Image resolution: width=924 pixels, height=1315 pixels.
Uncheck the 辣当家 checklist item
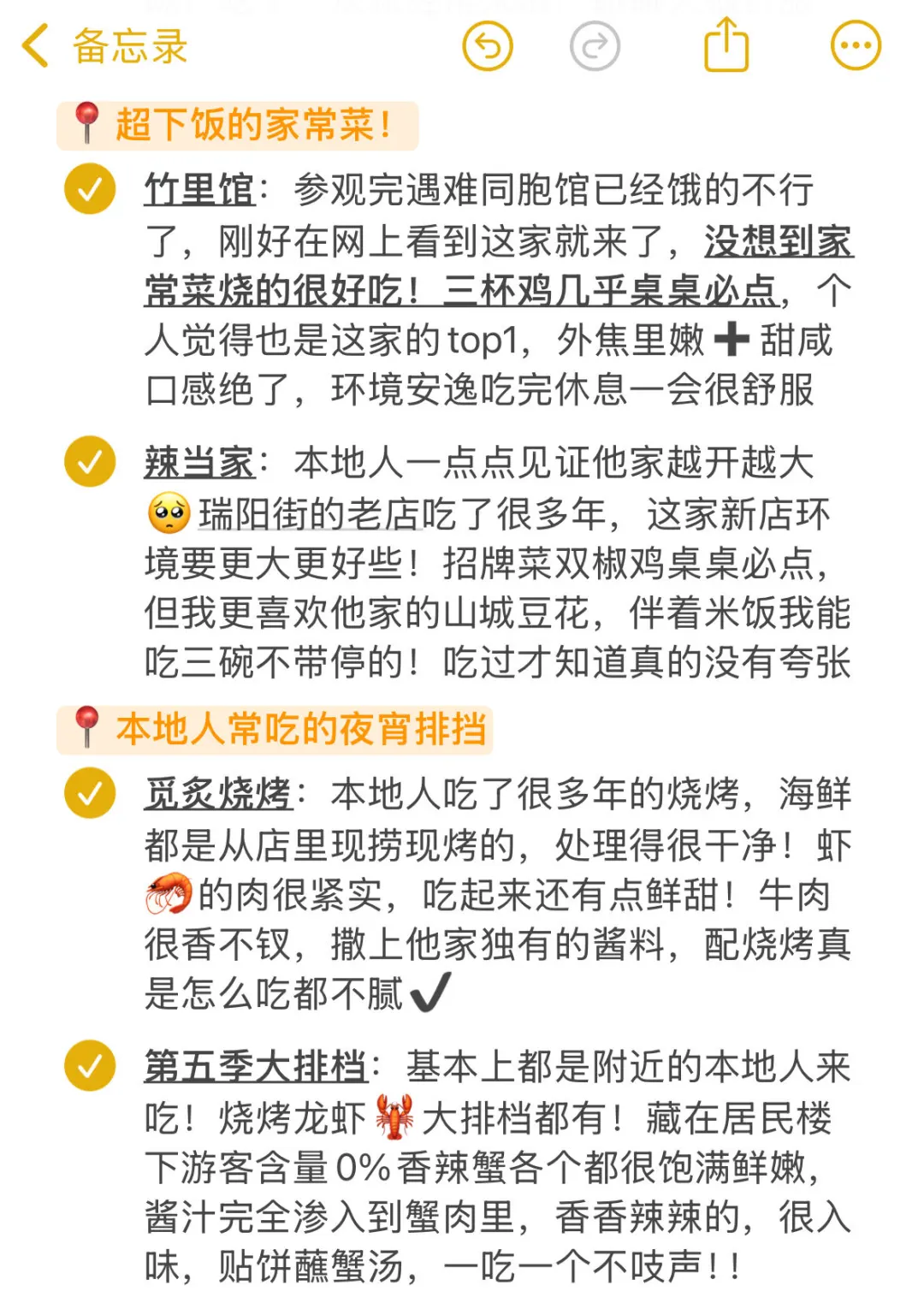90,462
